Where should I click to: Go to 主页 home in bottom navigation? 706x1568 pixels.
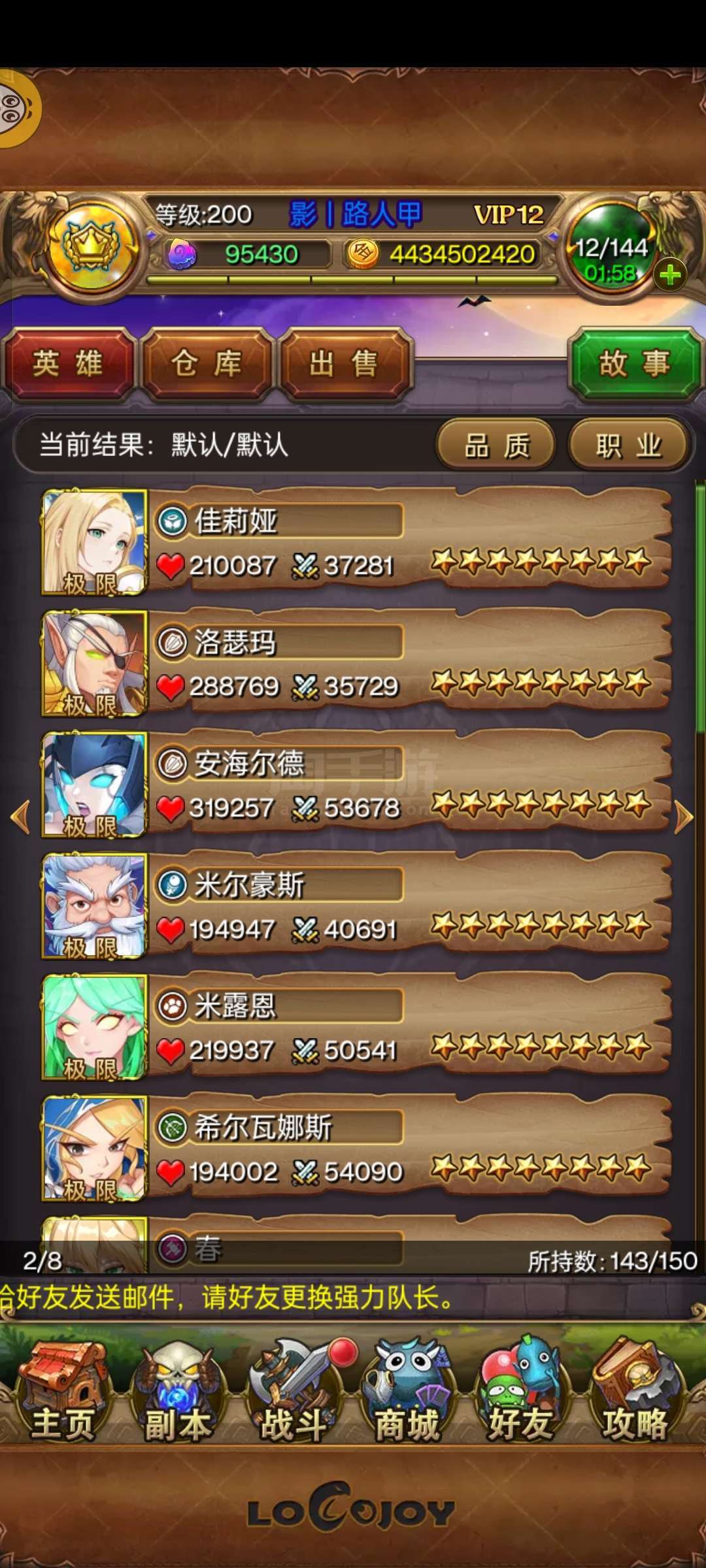62,1392
